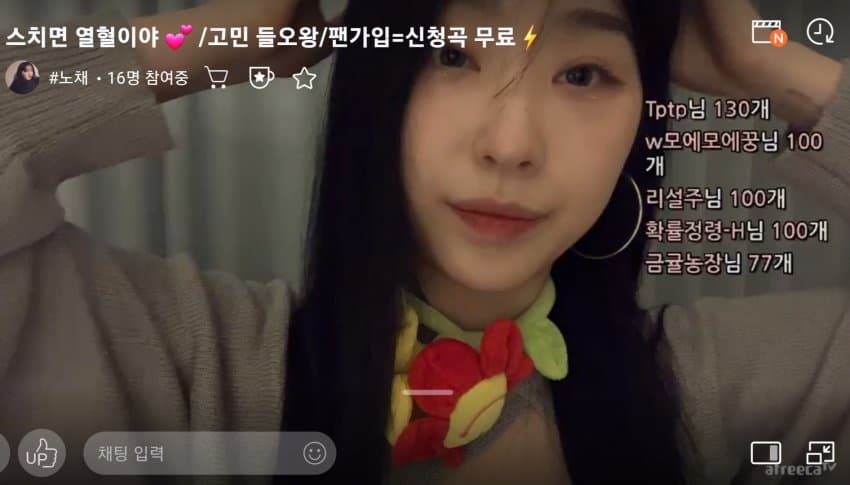Focus the 채팅 입력 chat input field
The height and width of the screenshot is (485, 850).
click(190, 453)
